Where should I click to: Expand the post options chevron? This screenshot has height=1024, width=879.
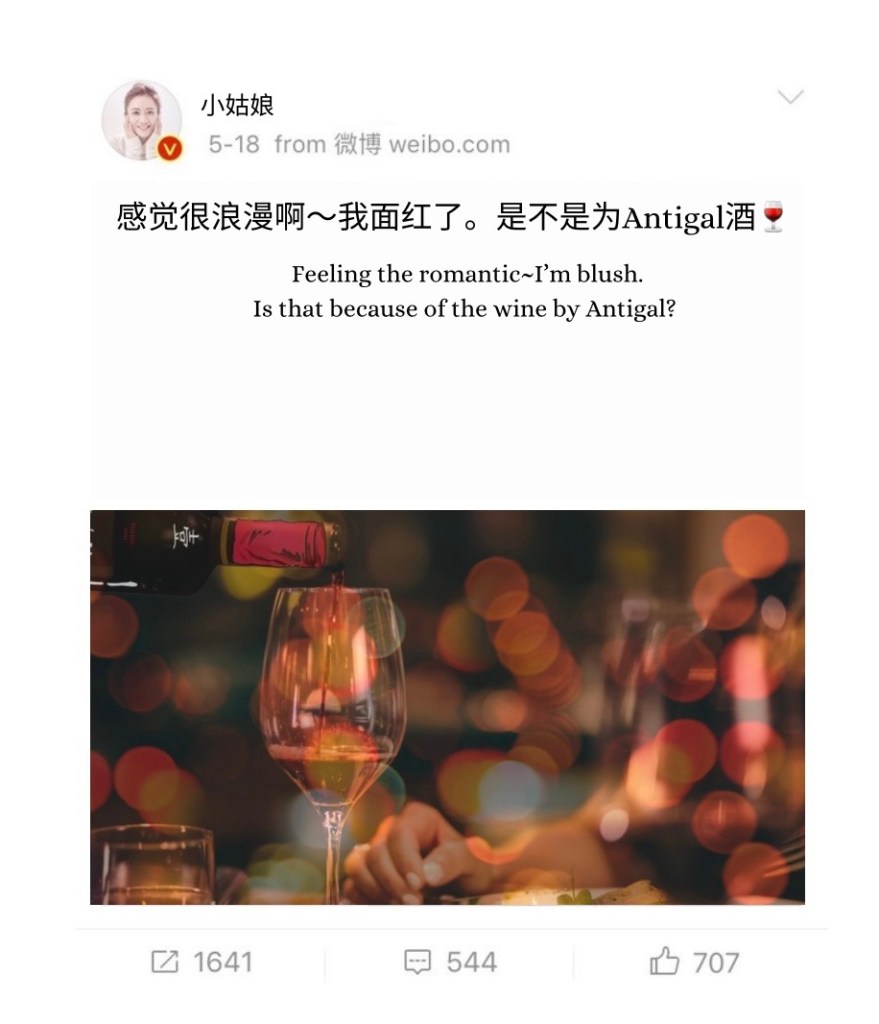click(790, 97)
